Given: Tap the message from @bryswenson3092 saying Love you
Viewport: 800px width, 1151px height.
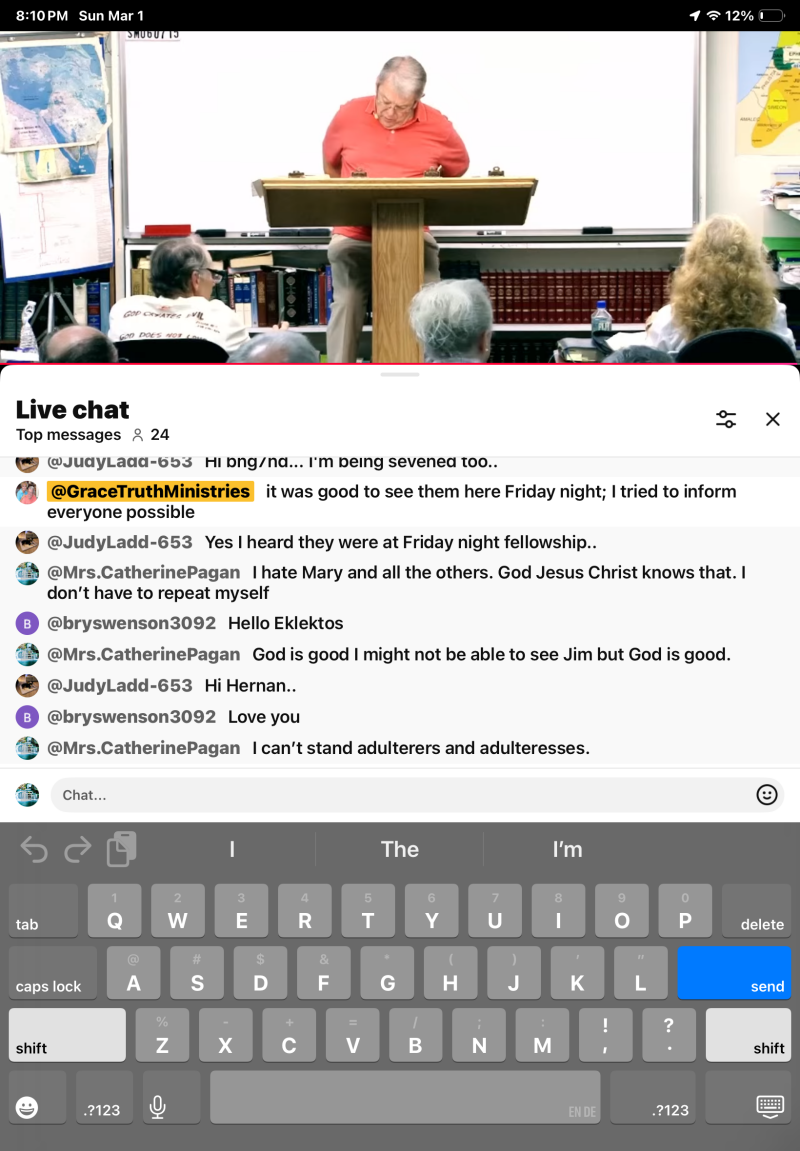Looking at the screenshot, I should pos(264,717).
